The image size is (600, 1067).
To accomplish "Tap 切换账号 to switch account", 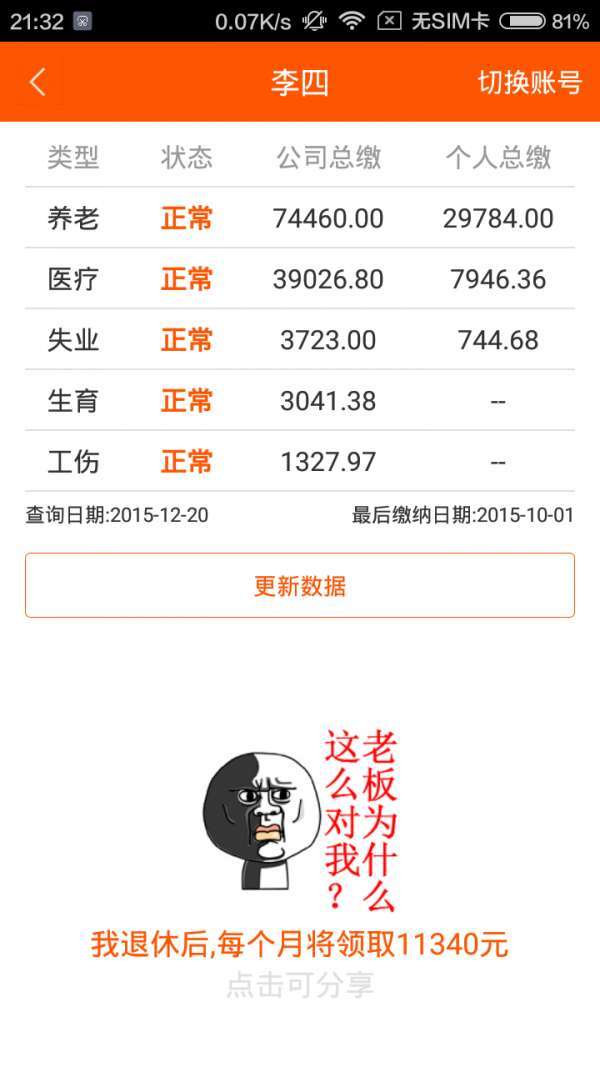I will click(x=529, y=82).
